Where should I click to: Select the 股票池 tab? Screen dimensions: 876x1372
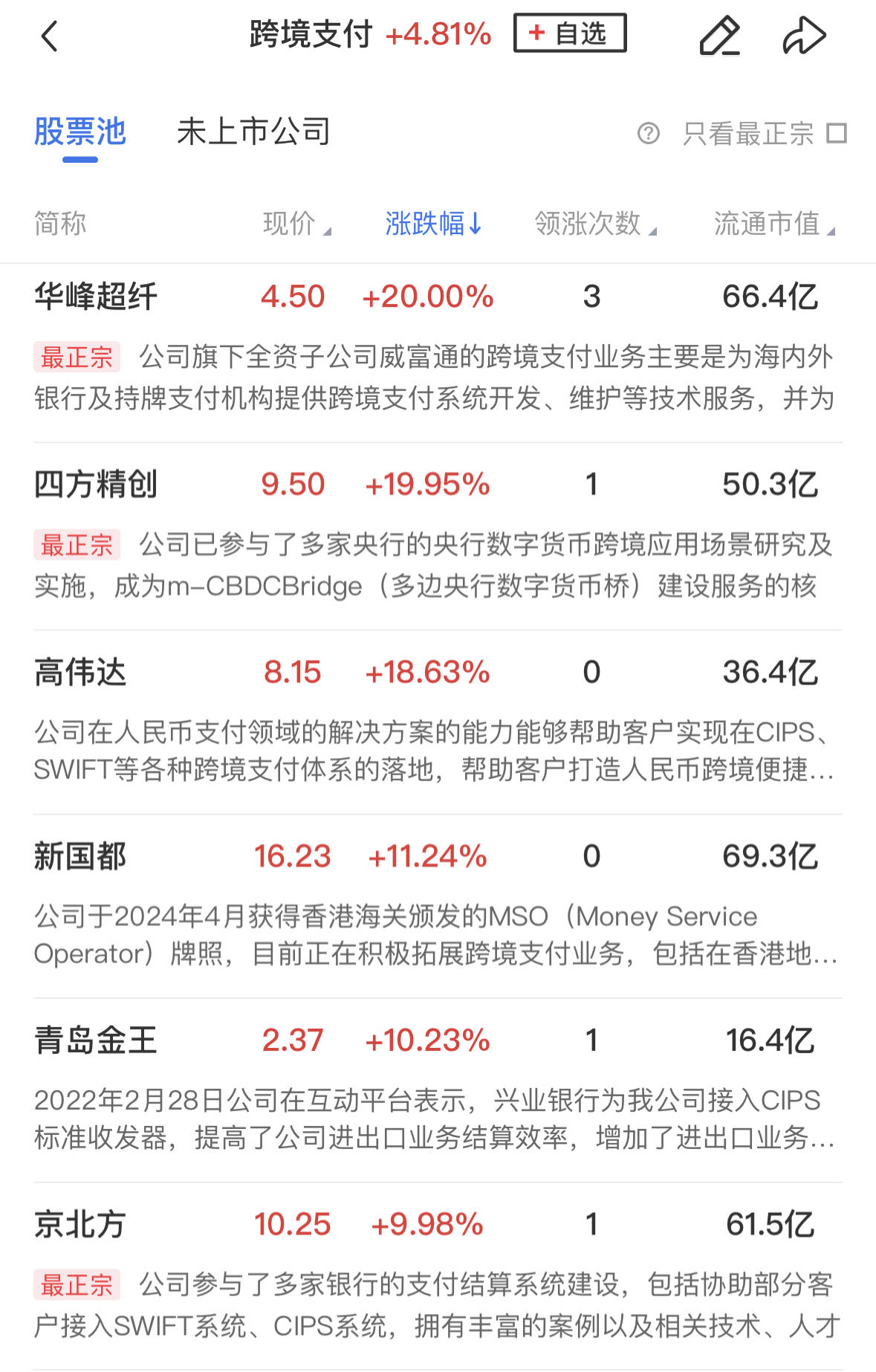click(x=80, y=132)
